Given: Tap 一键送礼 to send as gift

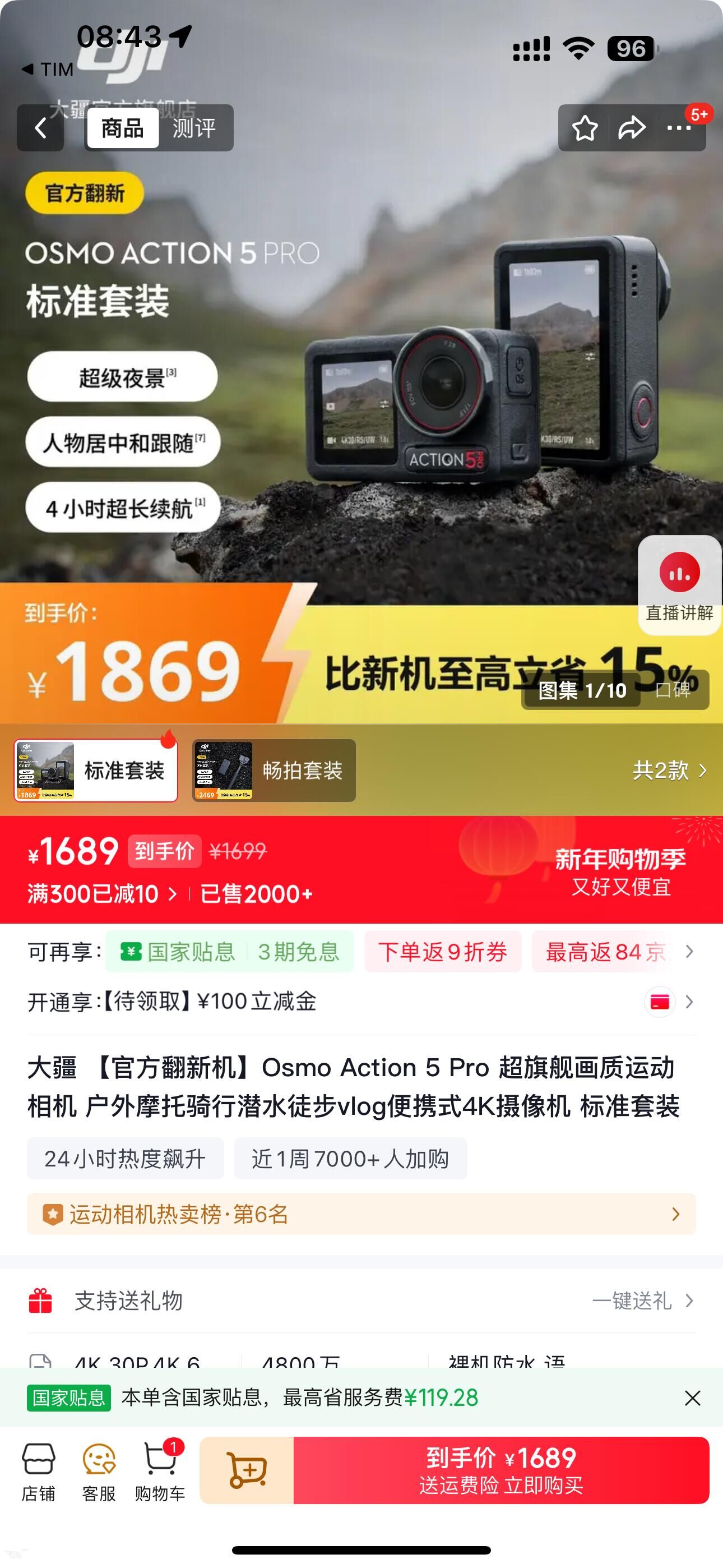Looking at the screenshot, I should 643,1300.
